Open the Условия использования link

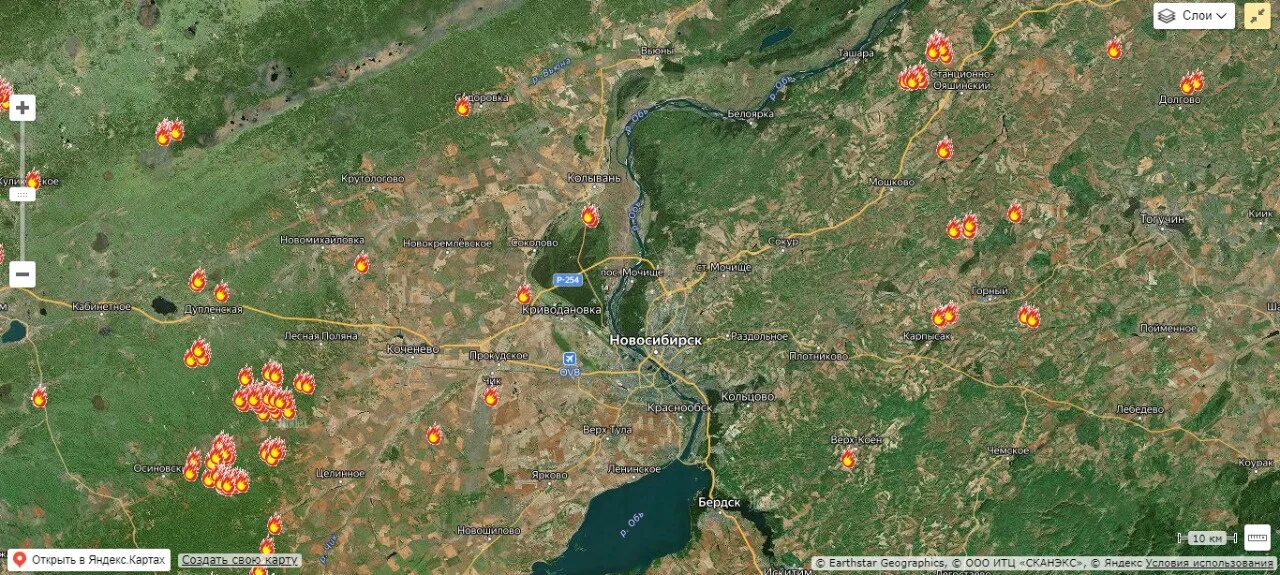tap(1210, 563)
